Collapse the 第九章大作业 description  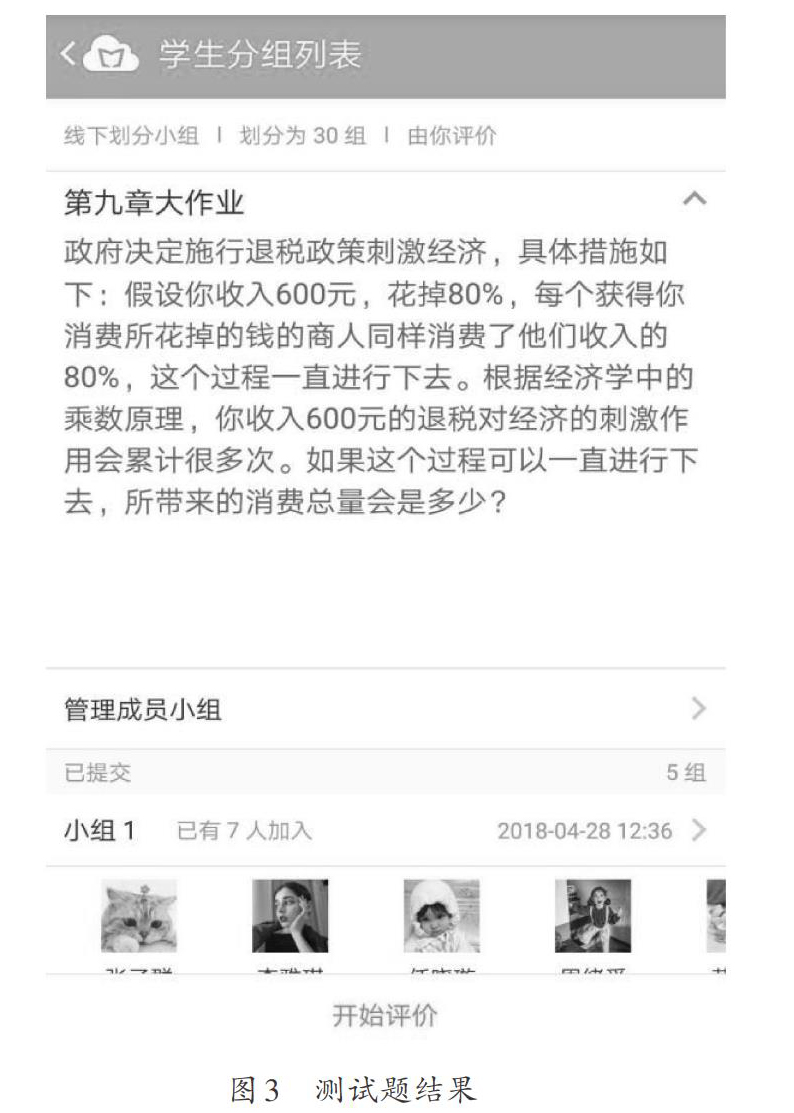(x=694, y=199)
